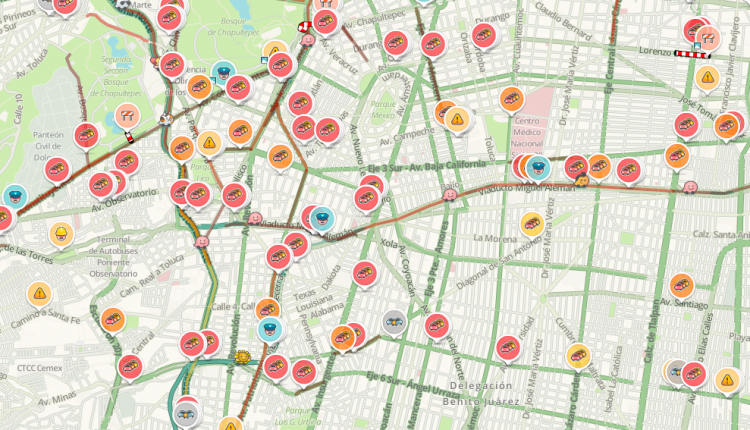
Task: Open the road closure marker in Bosque de Chapultepec
Action: (127, 115)
